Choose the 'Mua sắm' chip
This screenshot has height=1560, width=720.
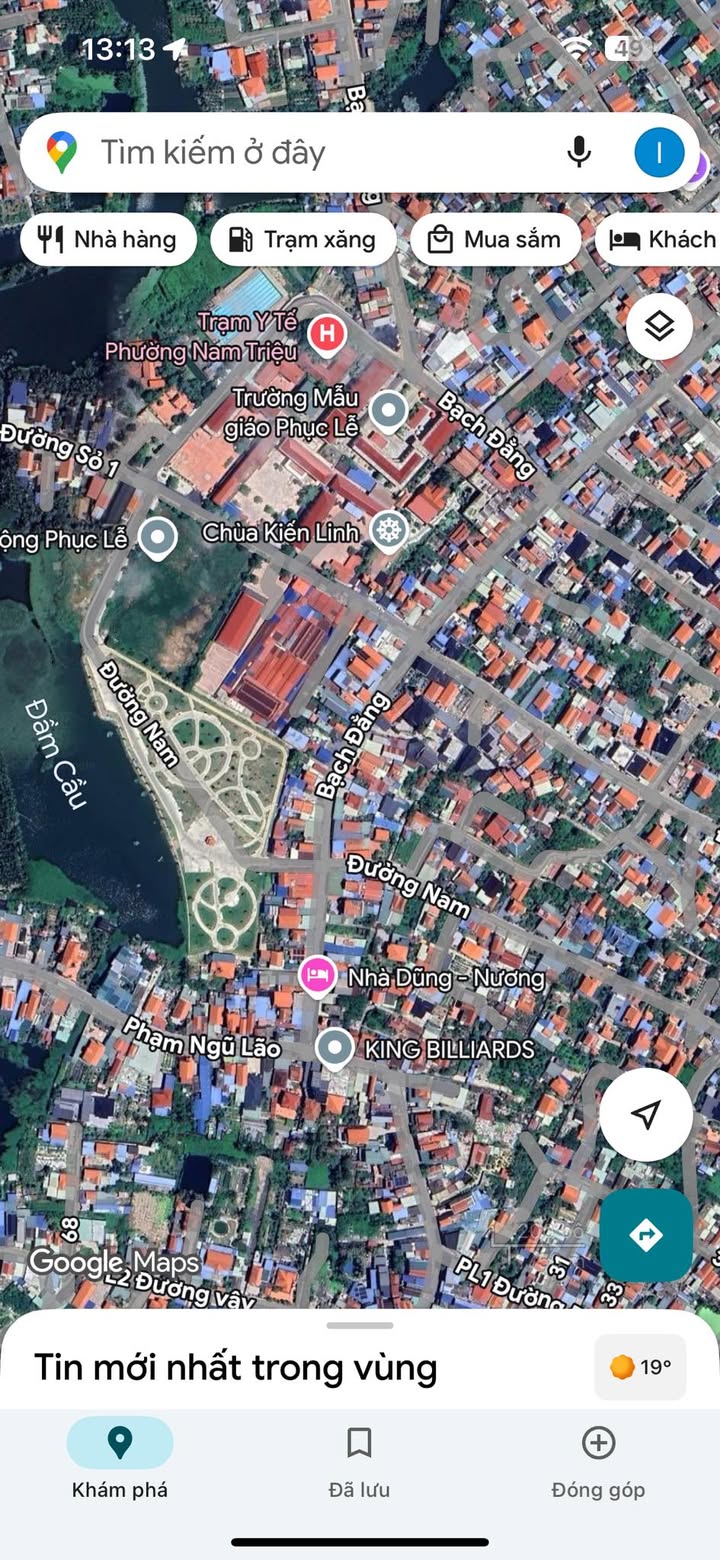[x=495, y=240]
